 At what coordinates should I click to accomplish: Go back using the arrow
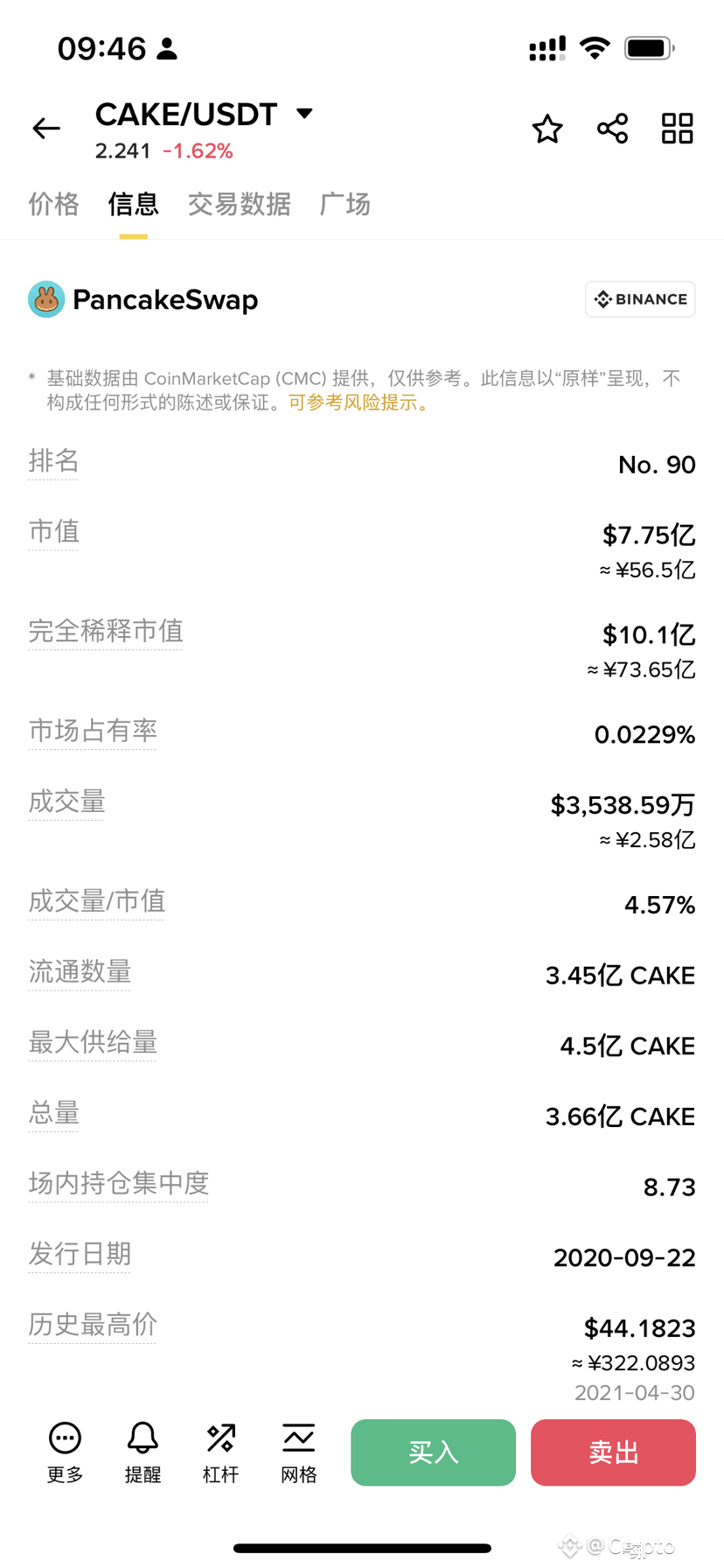point(46,129)
